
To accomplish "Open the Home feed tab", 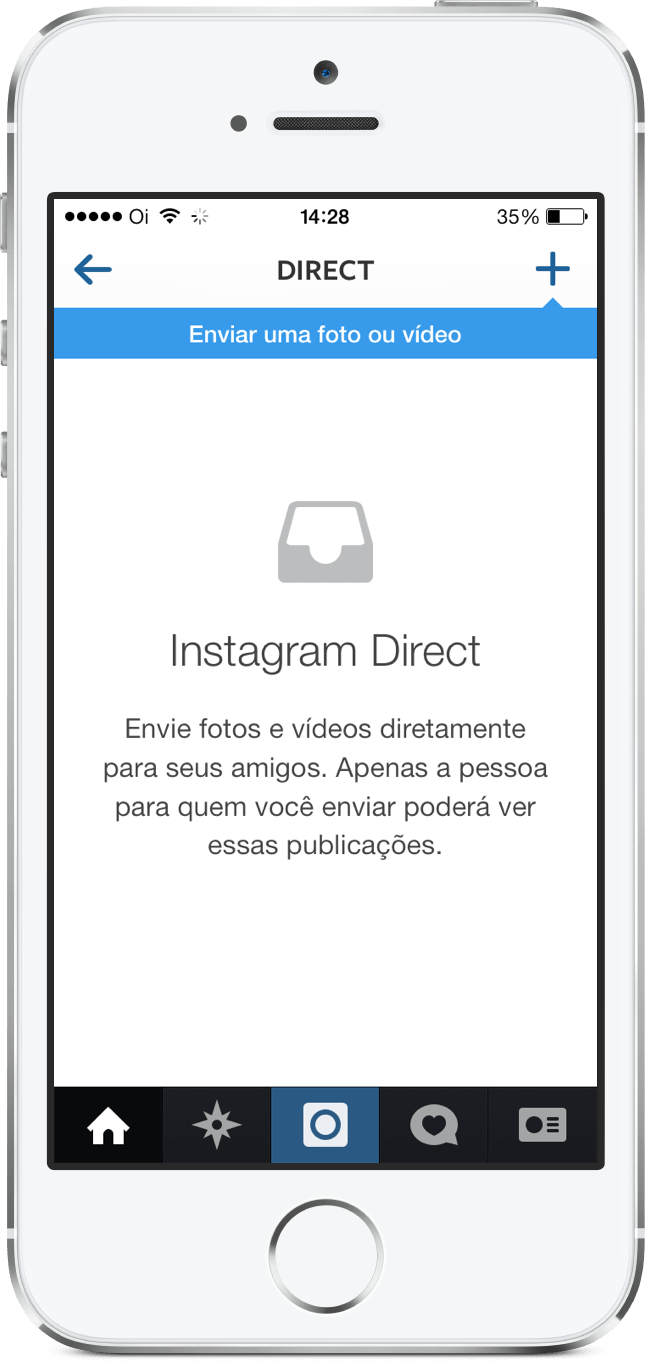I will tap(108, 1126).
